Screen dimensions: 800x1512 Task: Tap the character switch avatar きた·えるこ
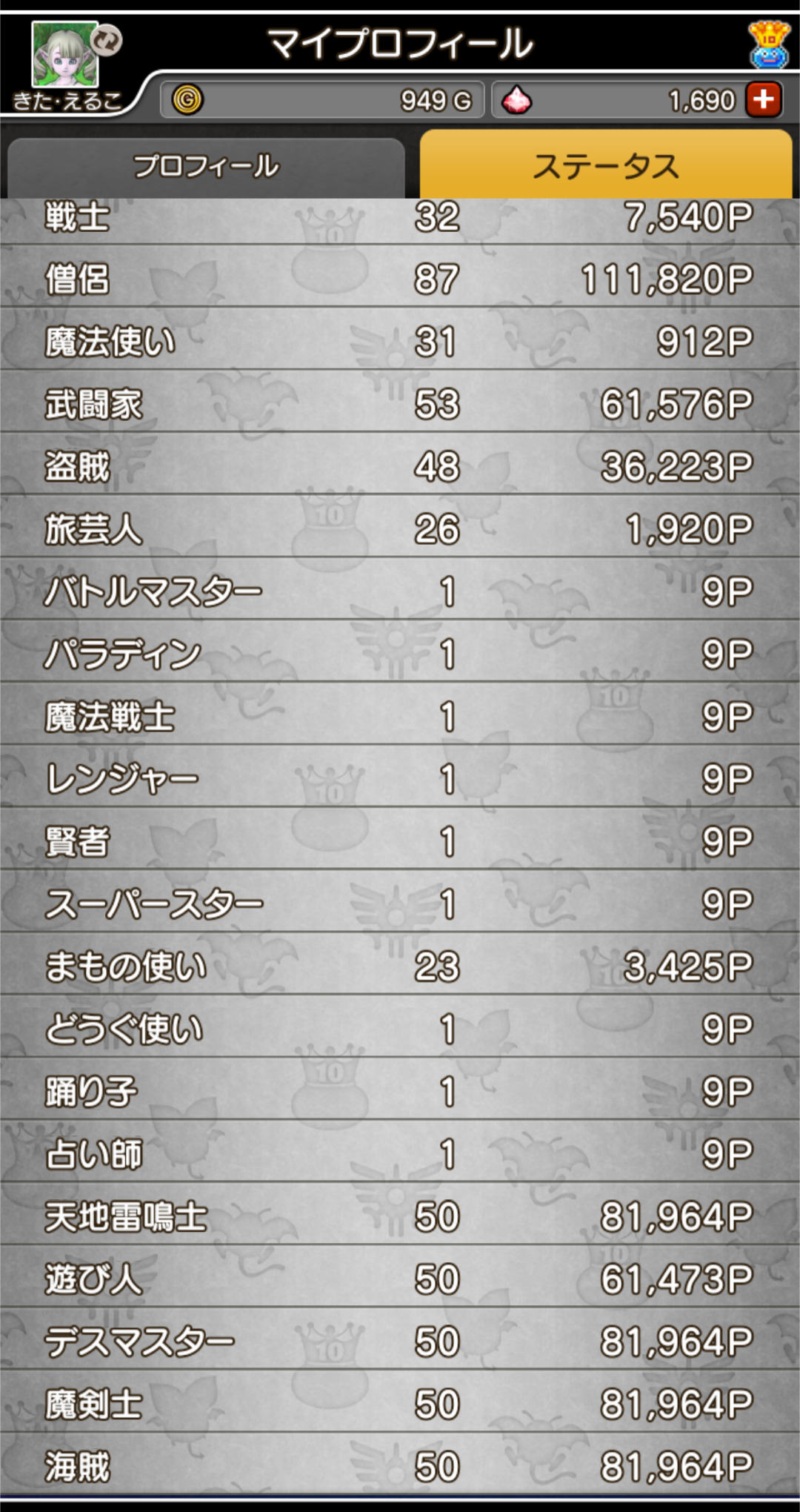point(67,64)
